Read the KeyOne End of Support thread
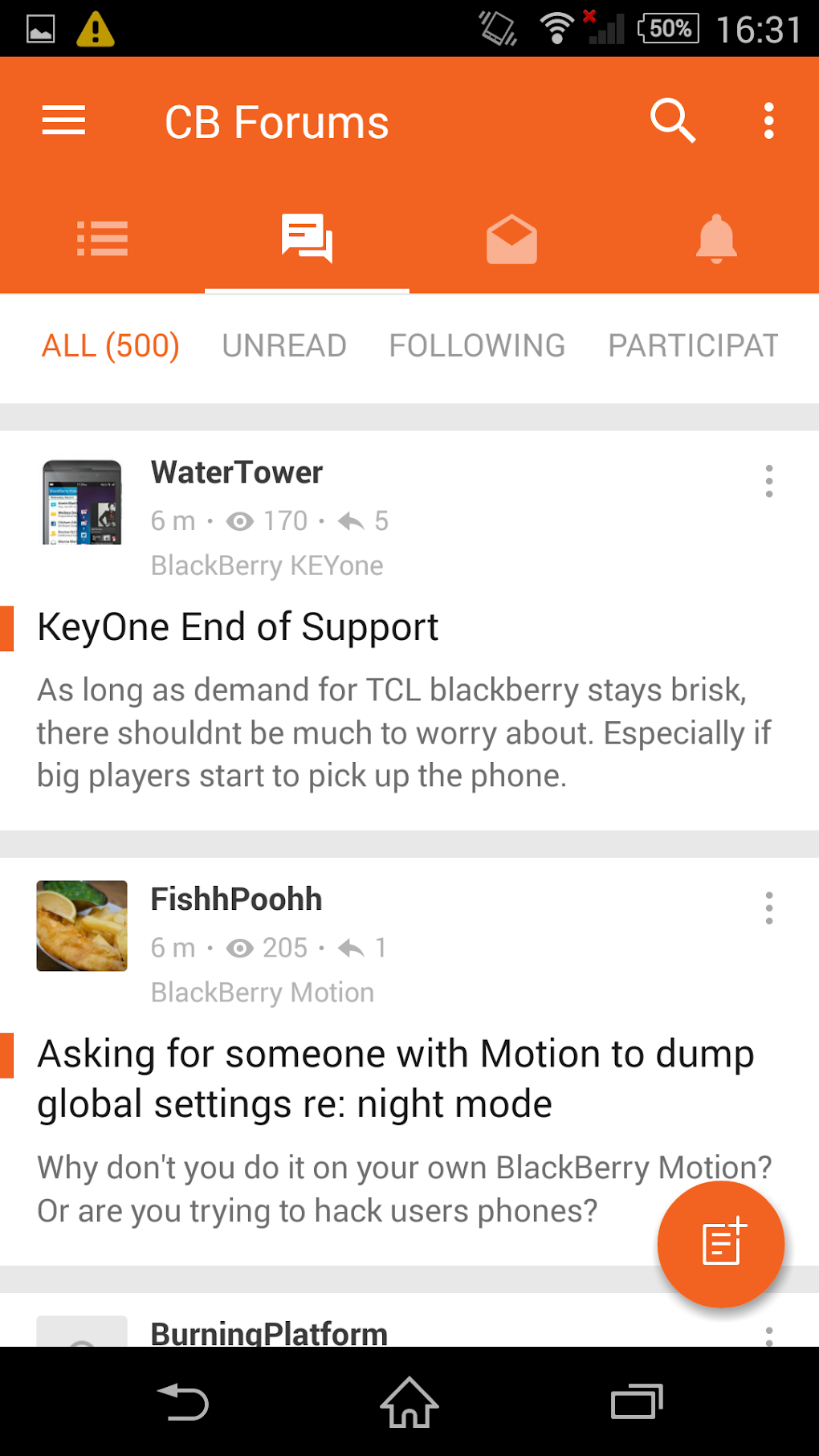This screenshot has width=819, height=1456. click(238, 627)
